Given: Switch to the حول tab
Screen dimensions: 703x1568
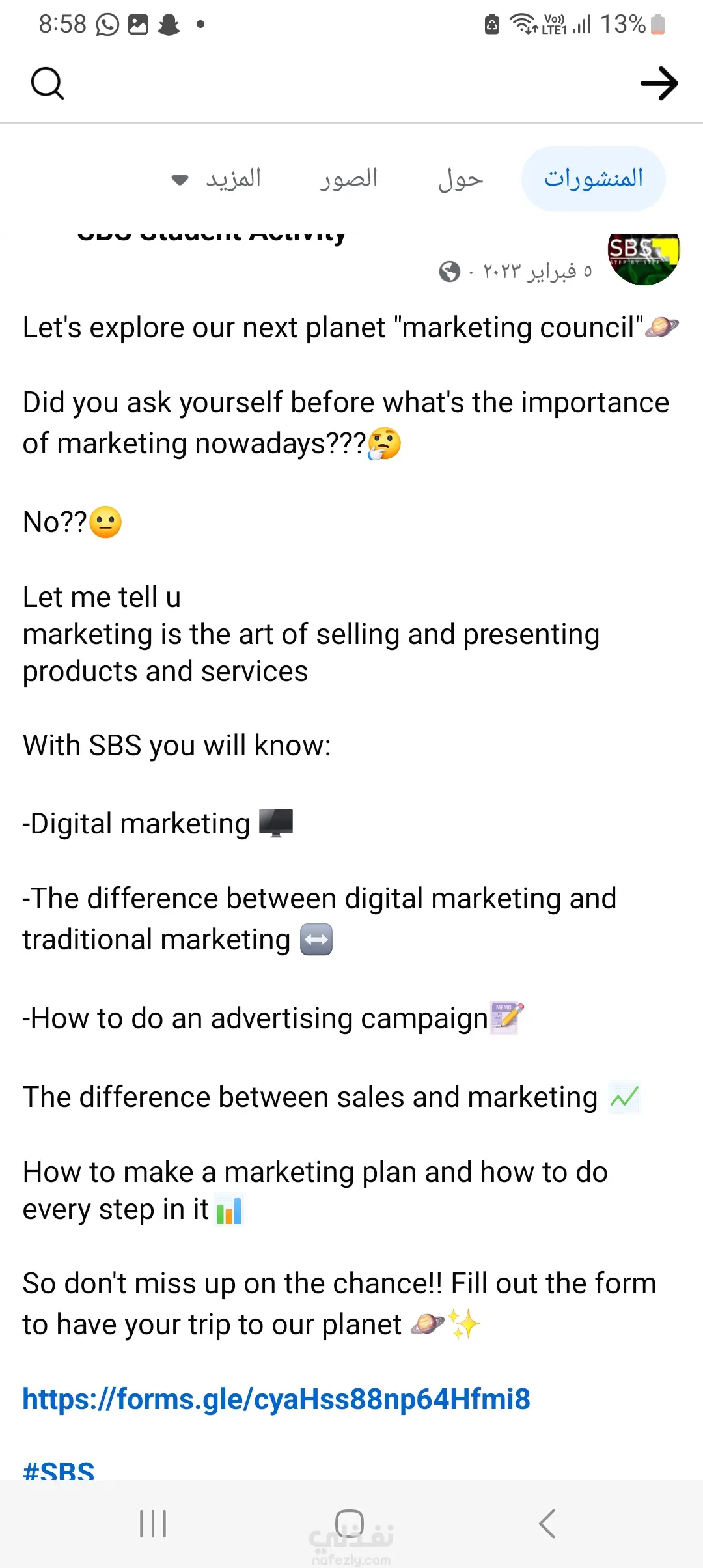Looking at the screenshot, I should click(460, 179).
